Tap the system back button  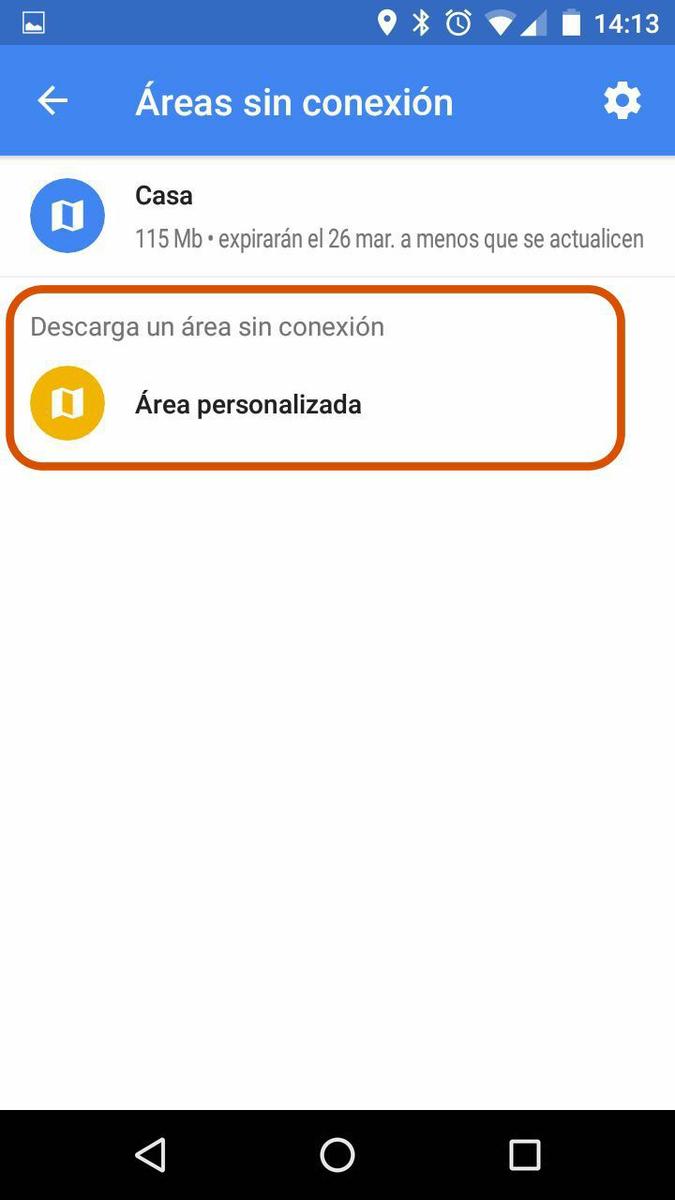(150, 1155)
